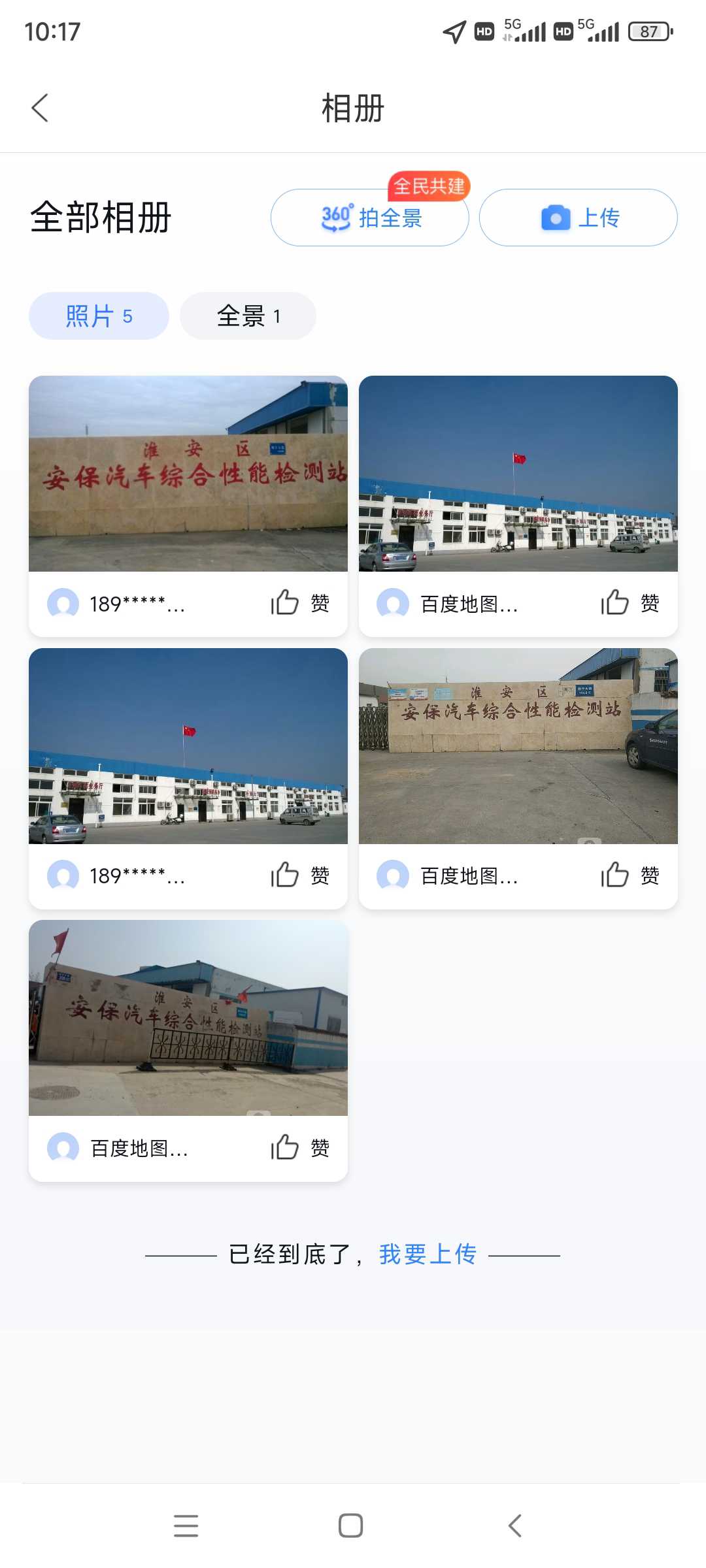Go back using the top-left arrow
The height and width of the screenshot is (1568, 706).
click(x=40, y=108)
